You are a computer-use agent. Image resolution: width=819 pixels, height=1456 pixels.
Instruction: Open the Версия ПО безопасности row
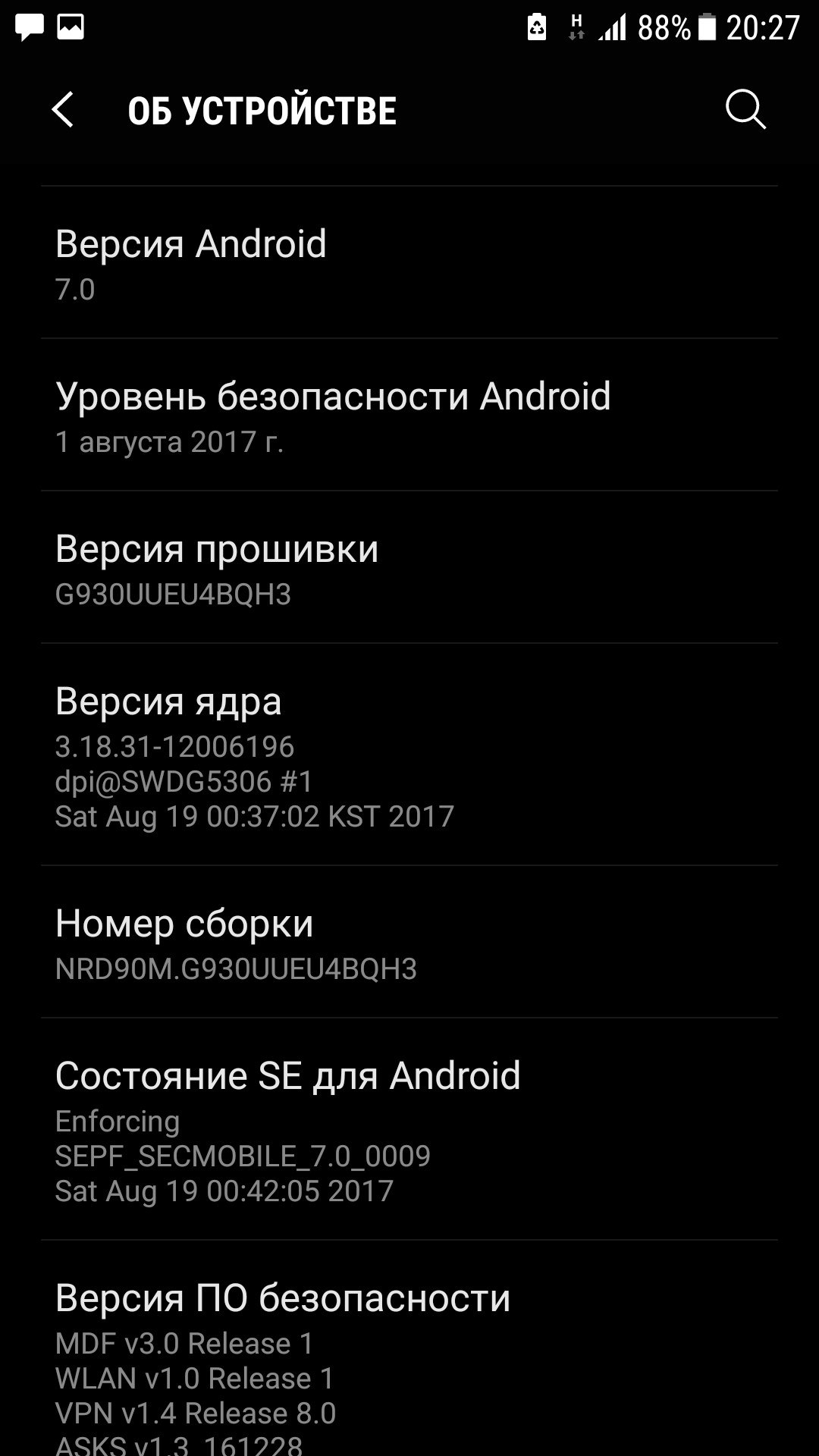pos(409,1348)
